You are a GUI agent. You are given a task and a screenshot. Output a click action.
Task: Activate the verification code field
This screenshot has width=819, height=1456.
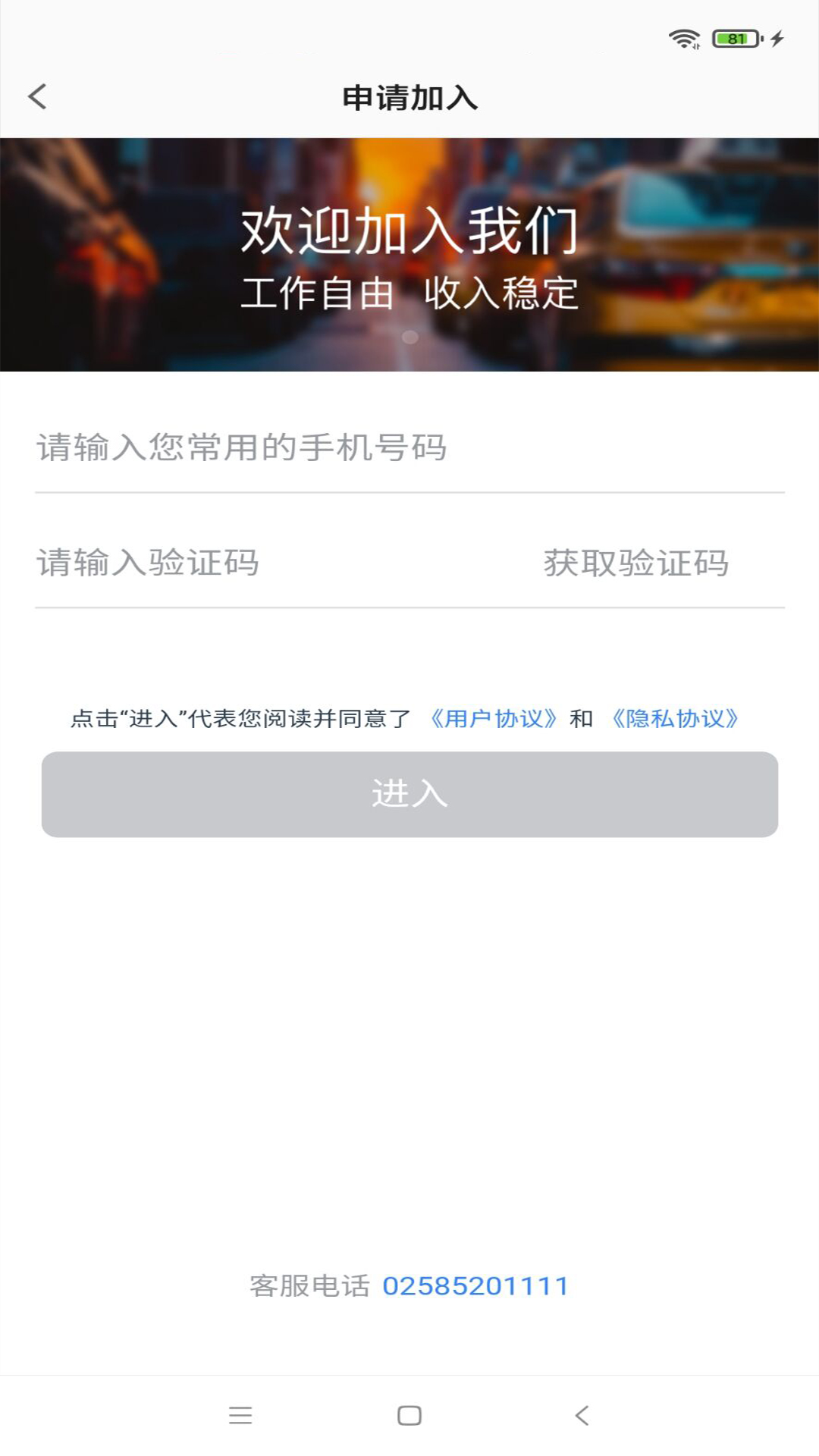227,563
